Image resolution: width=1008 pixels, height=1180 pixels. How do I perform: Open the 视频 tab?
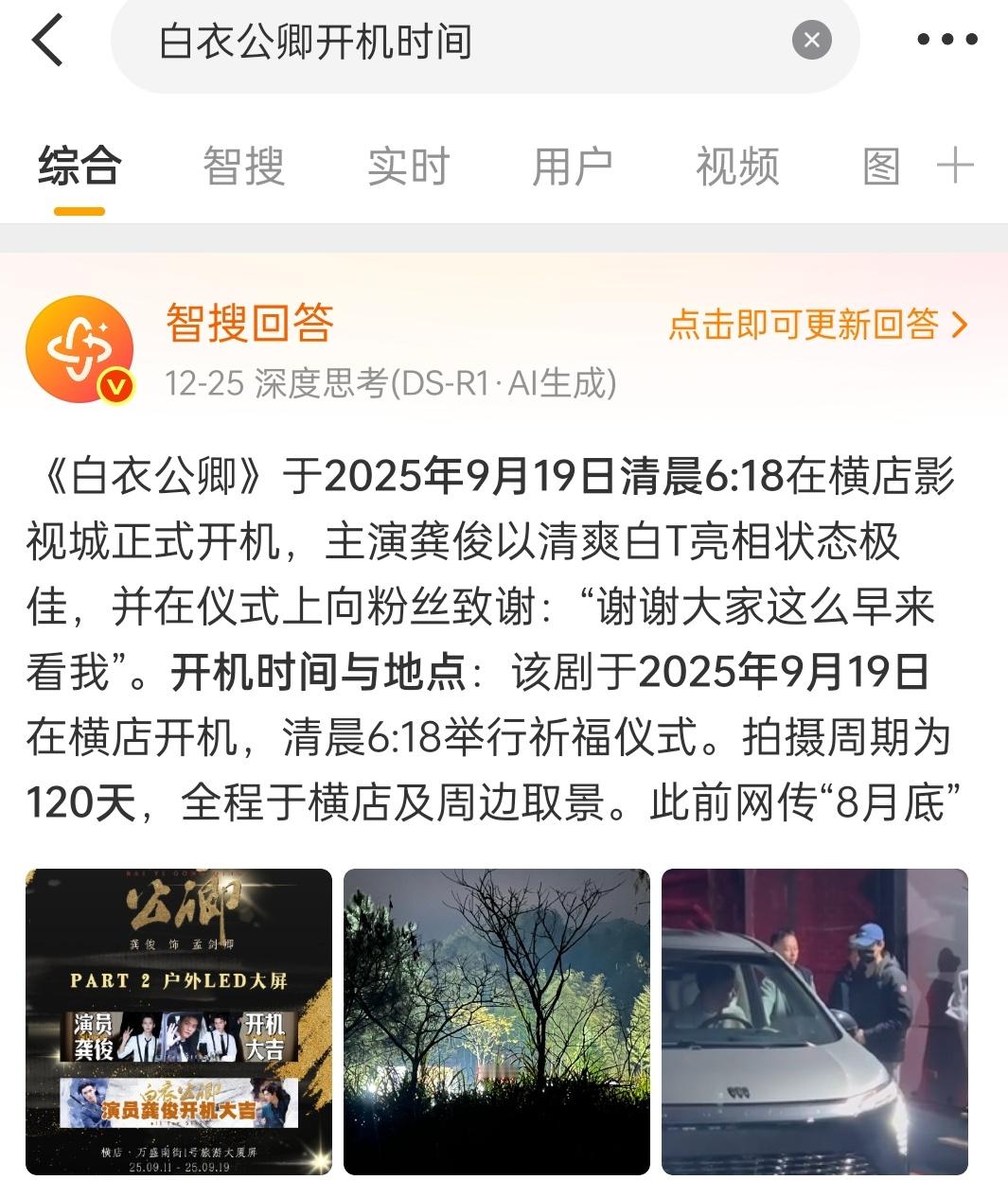736,167
